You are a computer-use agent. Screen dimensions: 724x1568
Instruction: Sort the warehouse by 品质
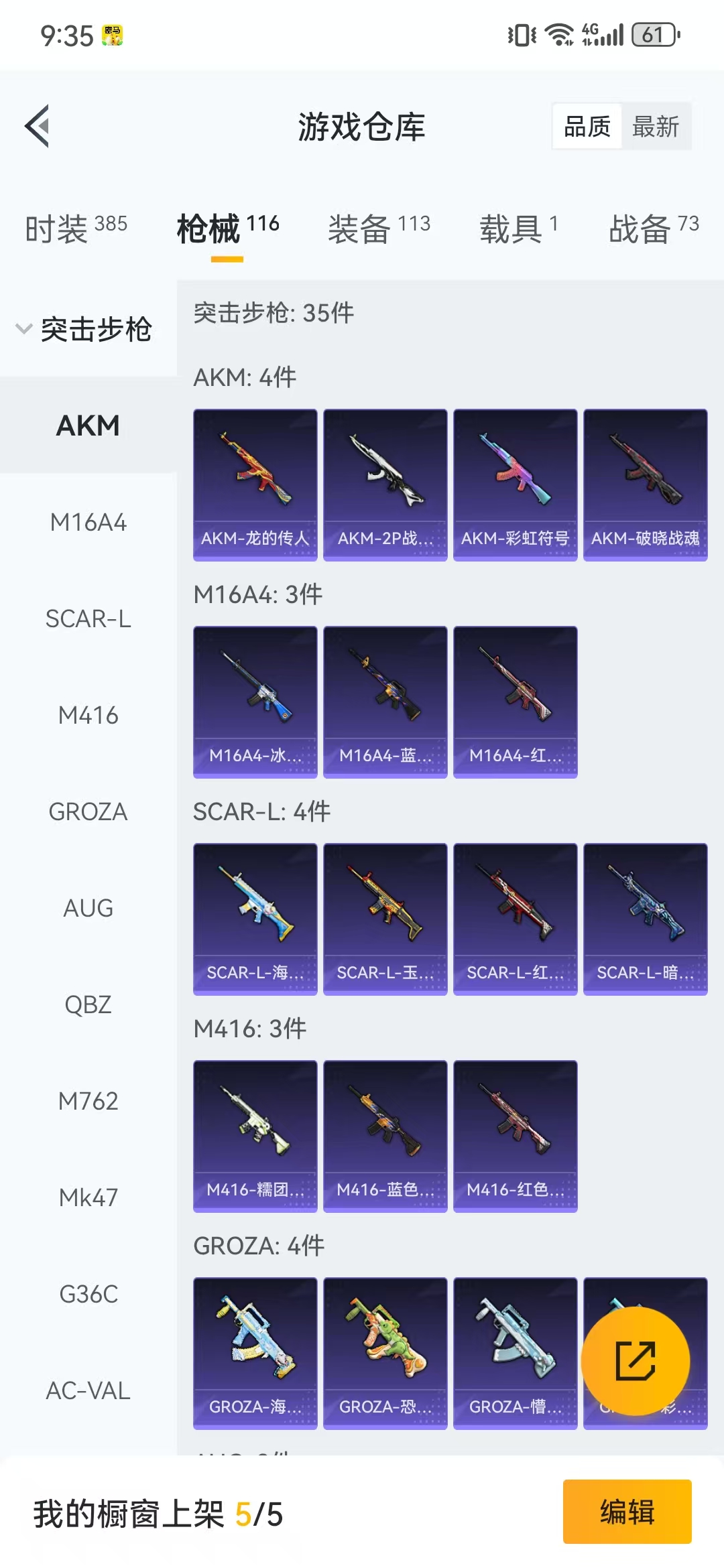point(587,127)
